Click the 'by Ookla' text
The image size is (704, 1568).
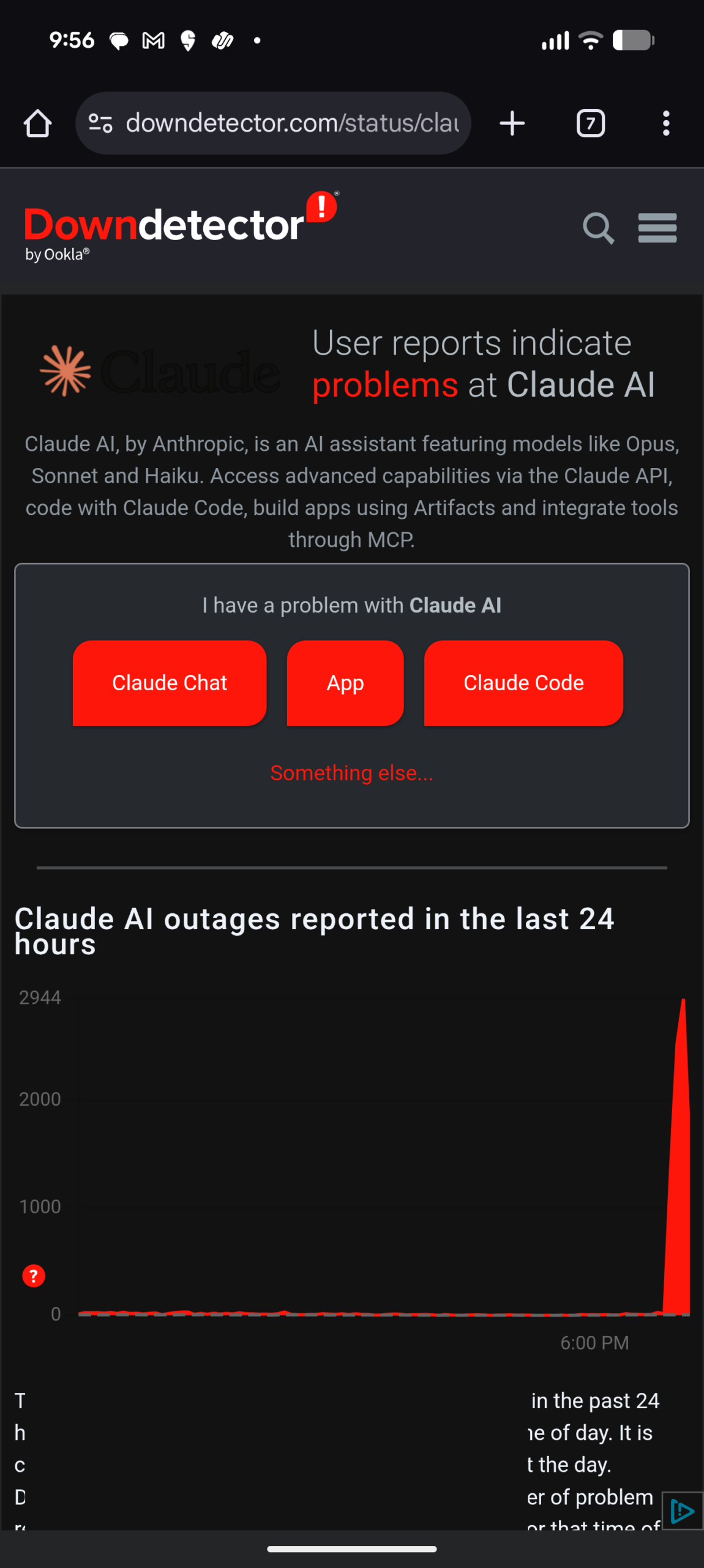[58, 254]
